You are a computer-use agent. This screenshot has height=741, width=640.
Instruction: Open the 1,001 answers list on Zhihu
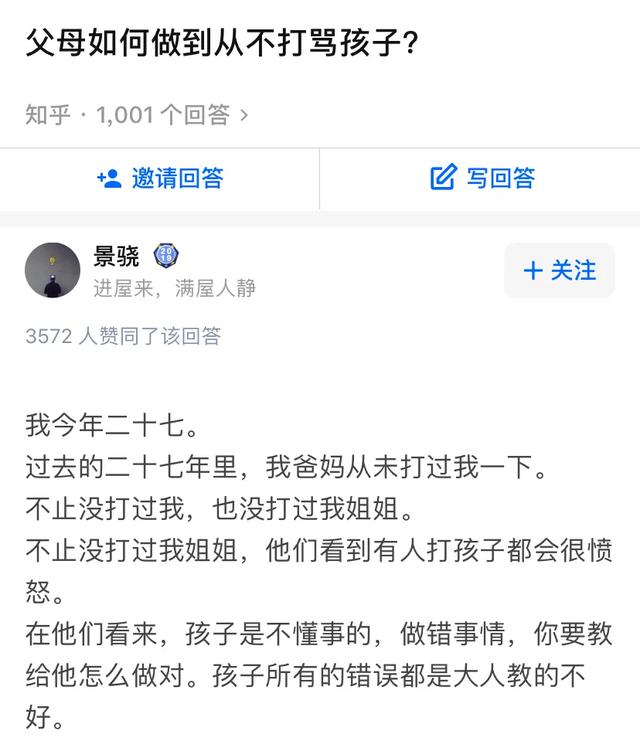click(x=137, y=115)
